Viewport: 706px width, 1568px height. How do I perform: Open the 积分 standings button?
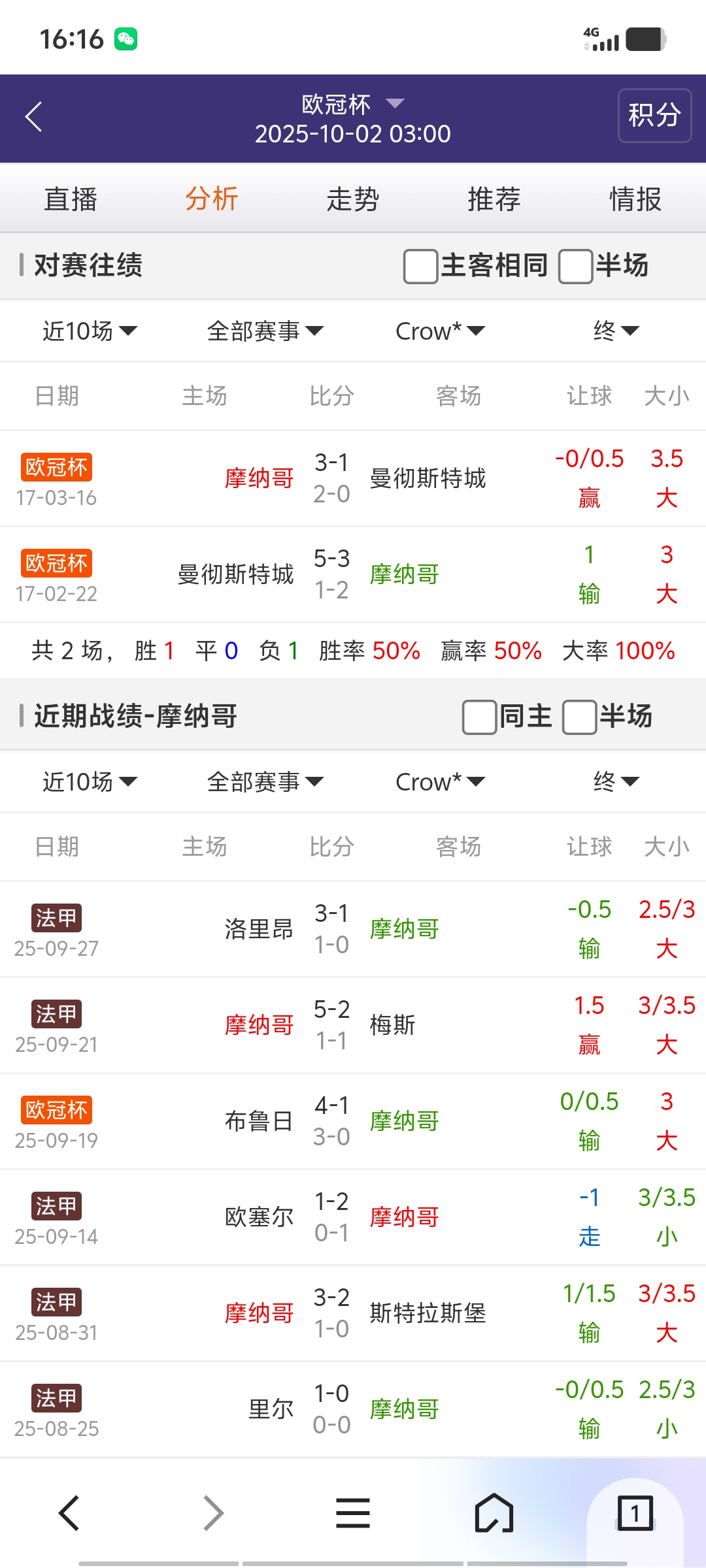654,116
